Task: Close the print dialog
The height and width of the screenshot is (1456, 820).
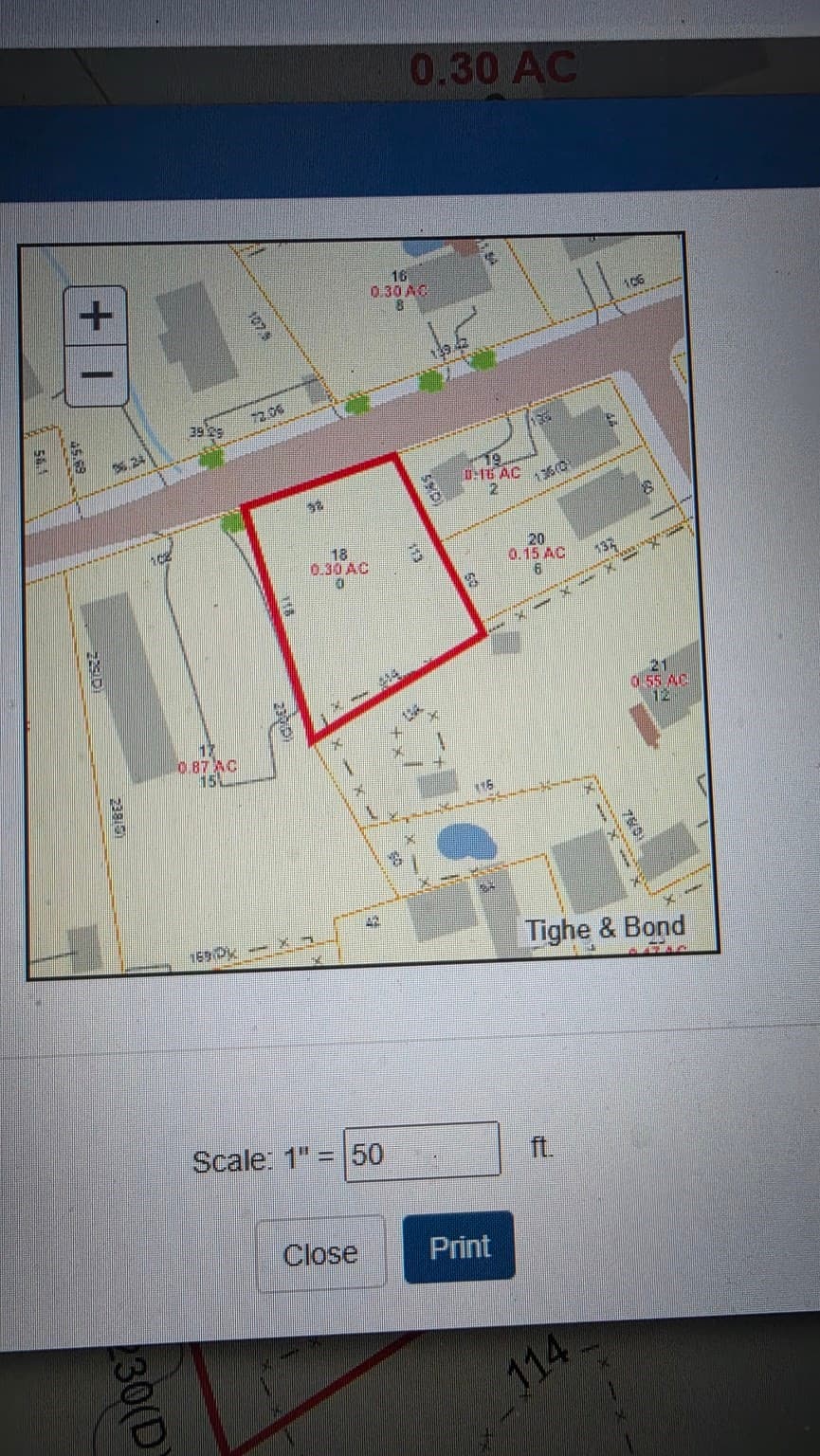Action: coord(321,1253)
